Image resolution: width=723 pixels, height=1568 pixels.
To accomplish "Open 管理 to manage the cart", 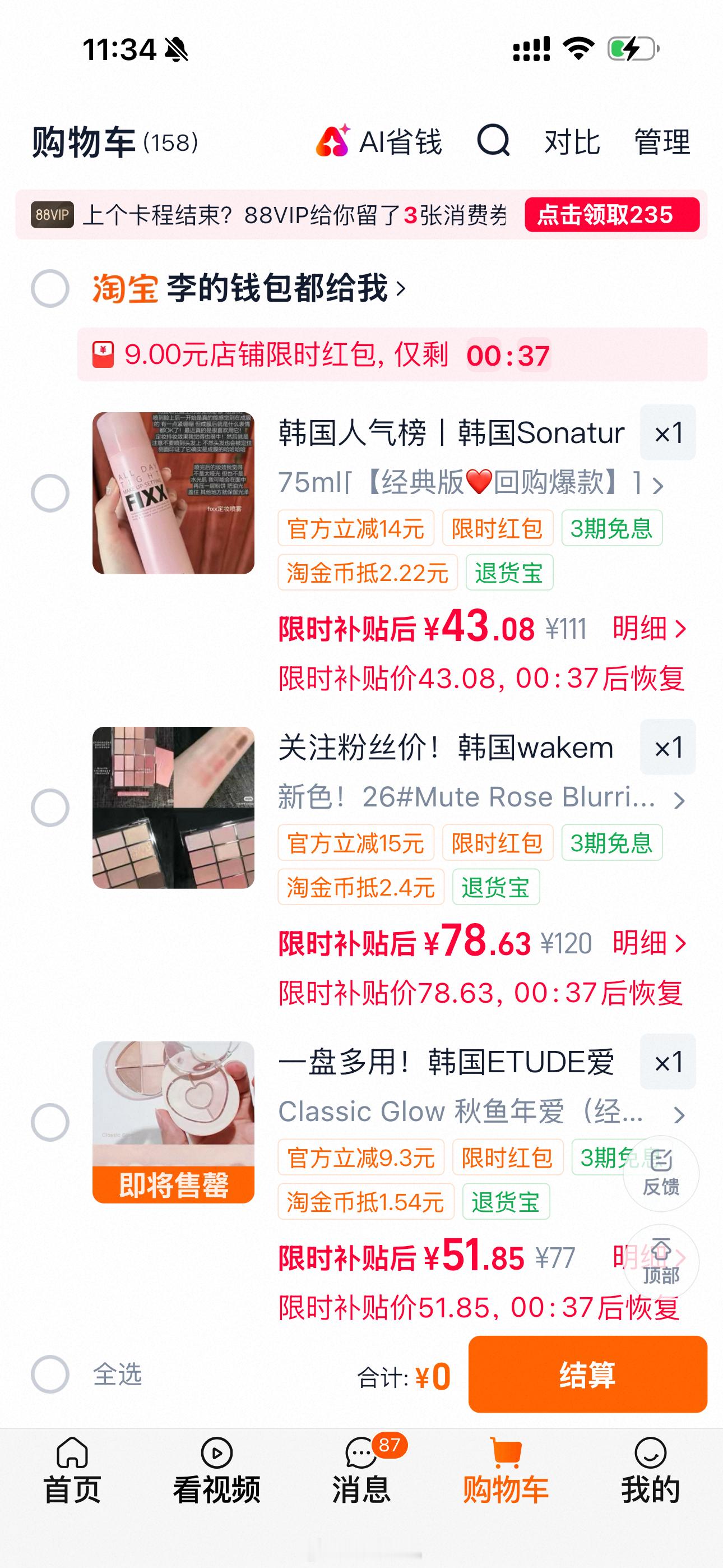I will pos(662,142).
